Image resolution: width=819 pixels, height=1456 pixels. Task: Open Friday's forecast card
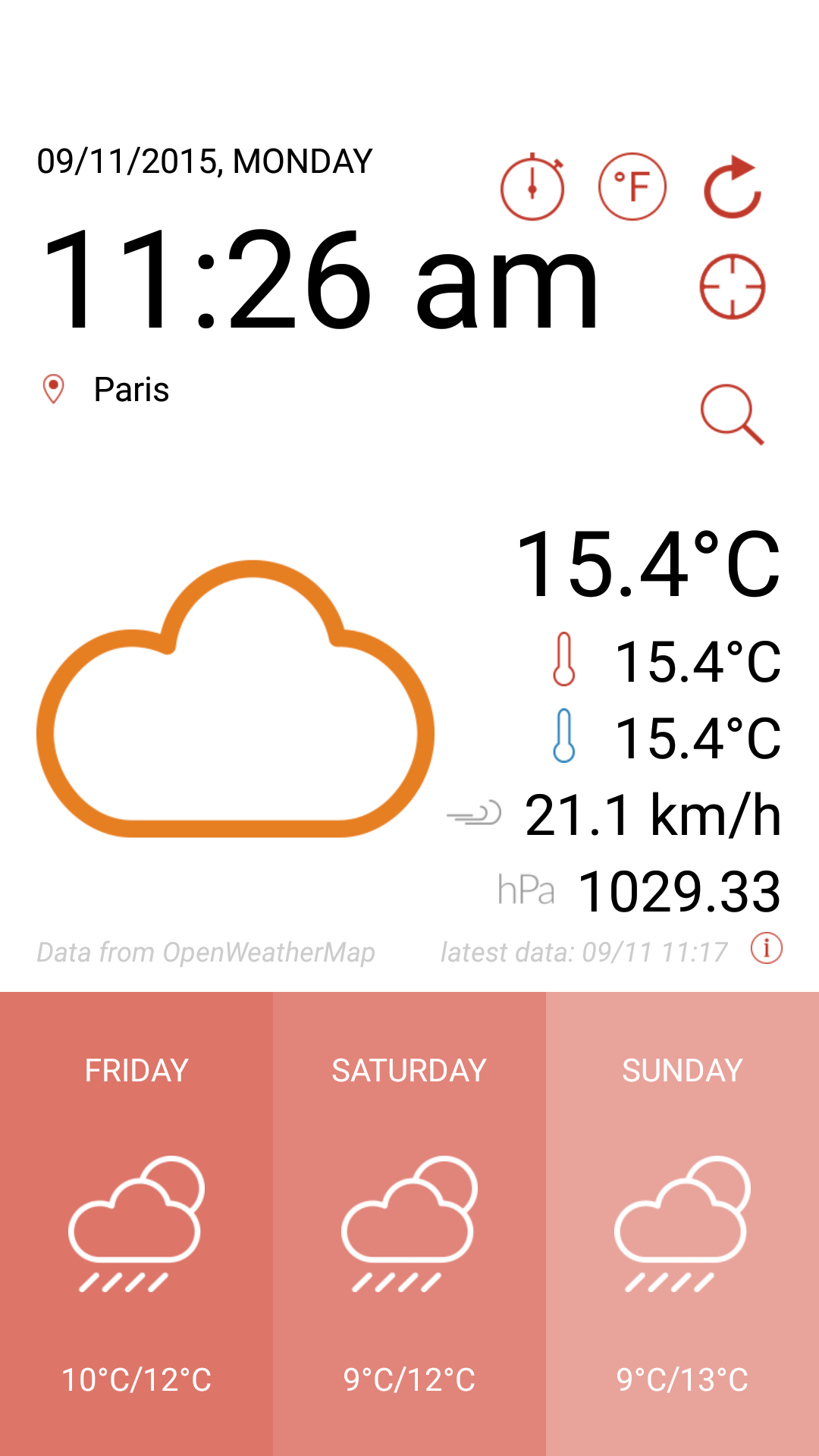[136, 1221]
